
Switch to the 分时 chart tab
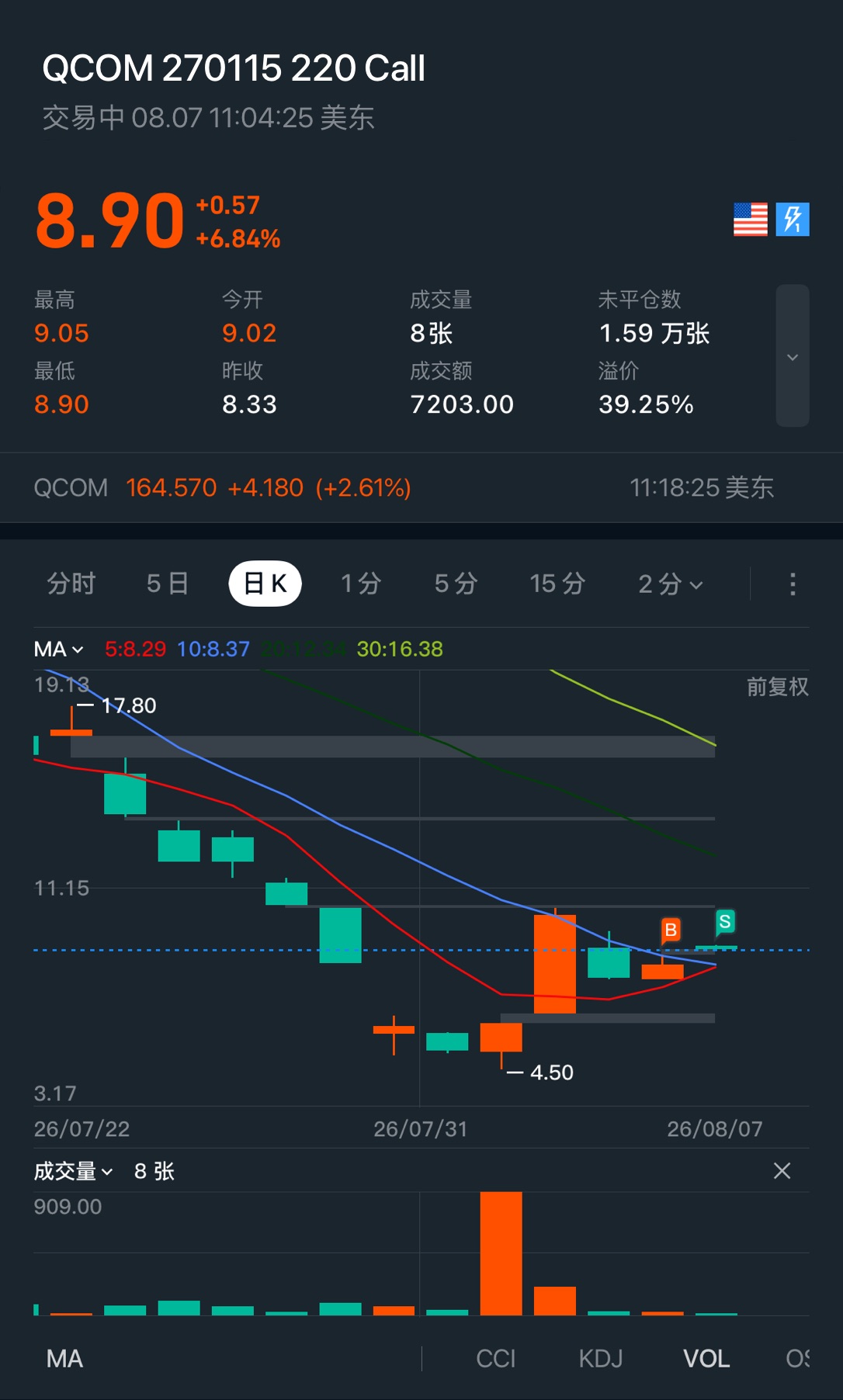tap(71, 584)
